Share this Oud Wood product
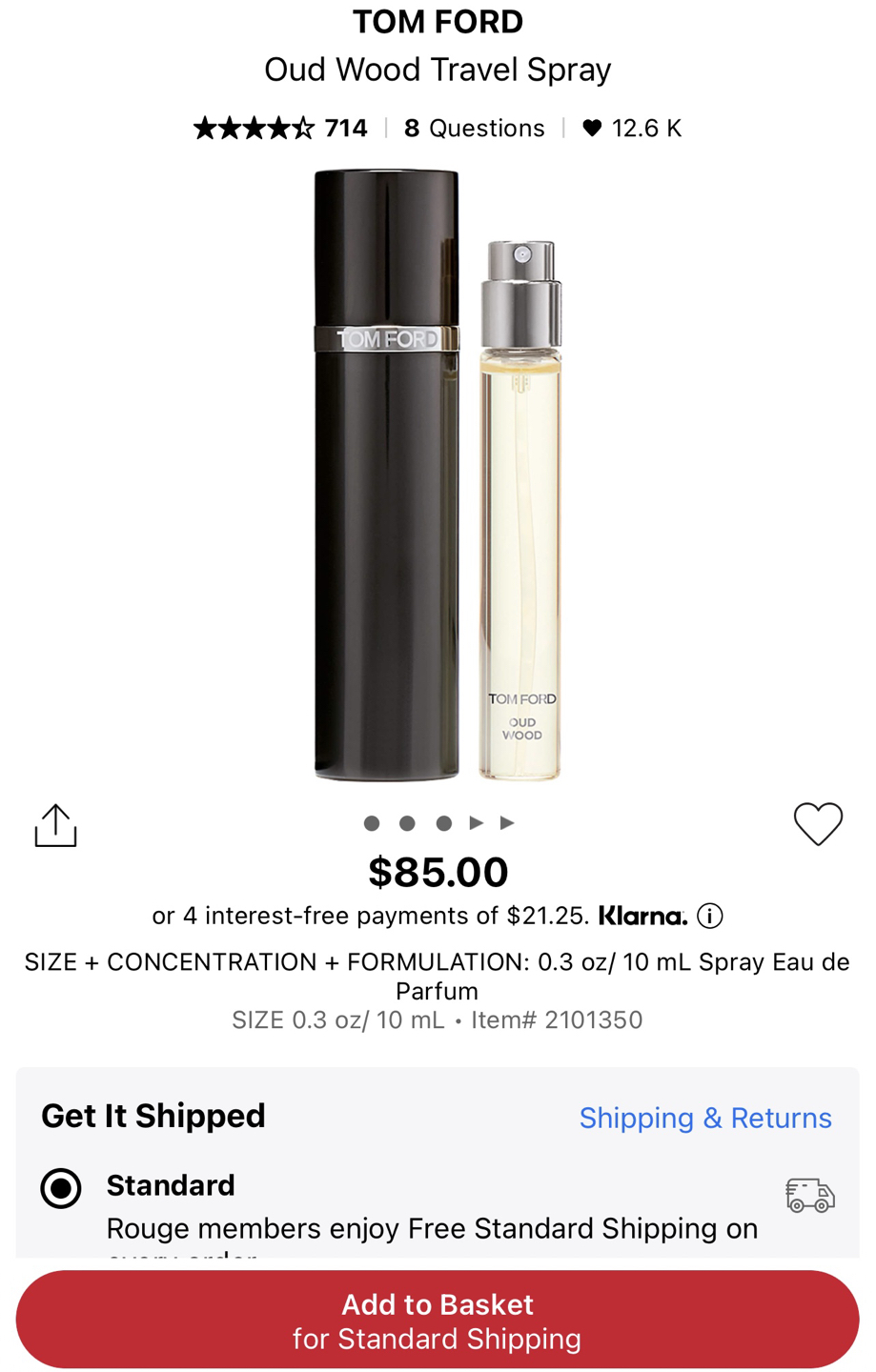This screenshot has height=1372, width=876. [x=55, y=825]
